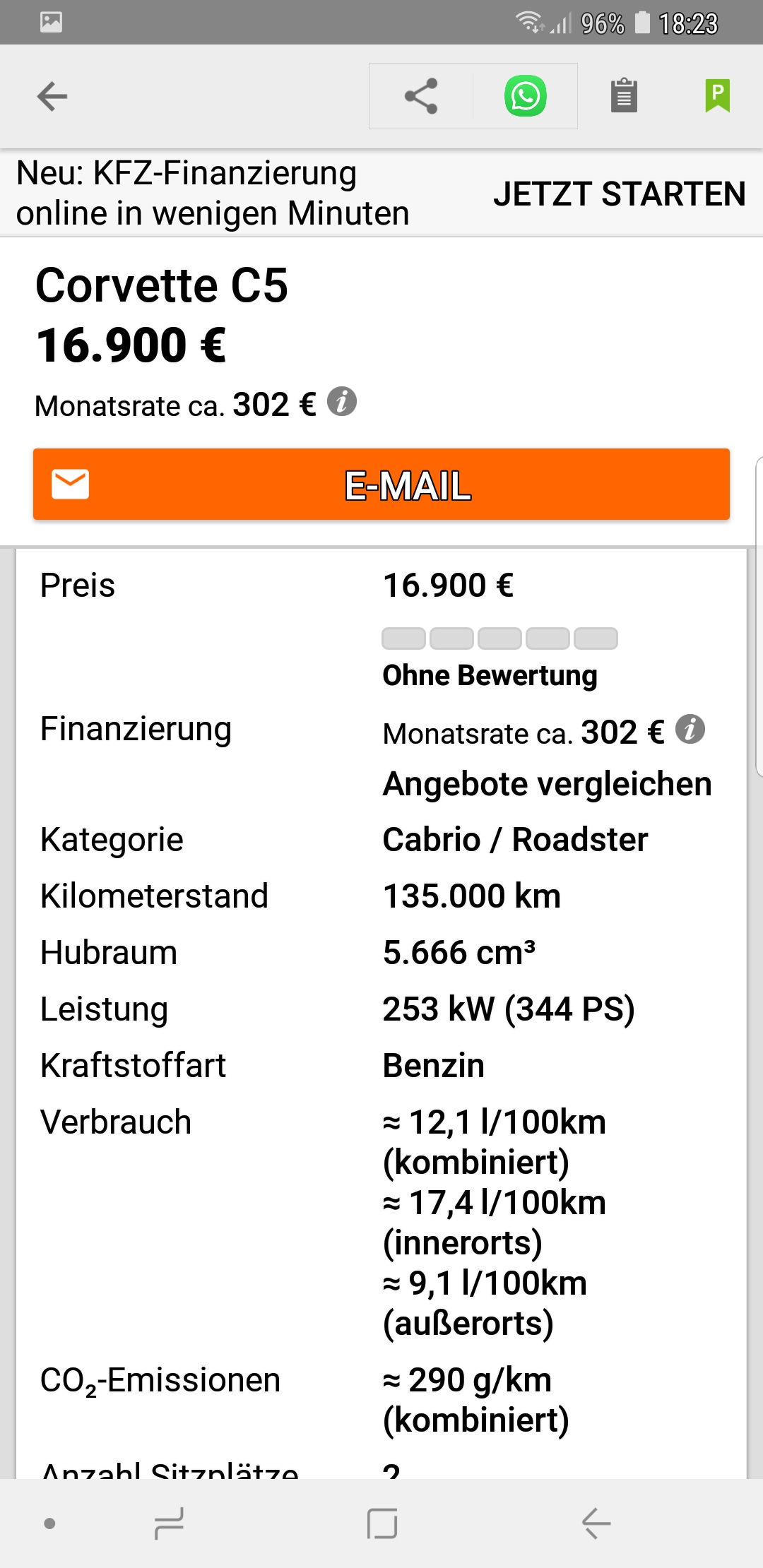Open the clipboard notes icon
Screen dimensions: 763x1568
pyautogui.click(x=624, y=96)
